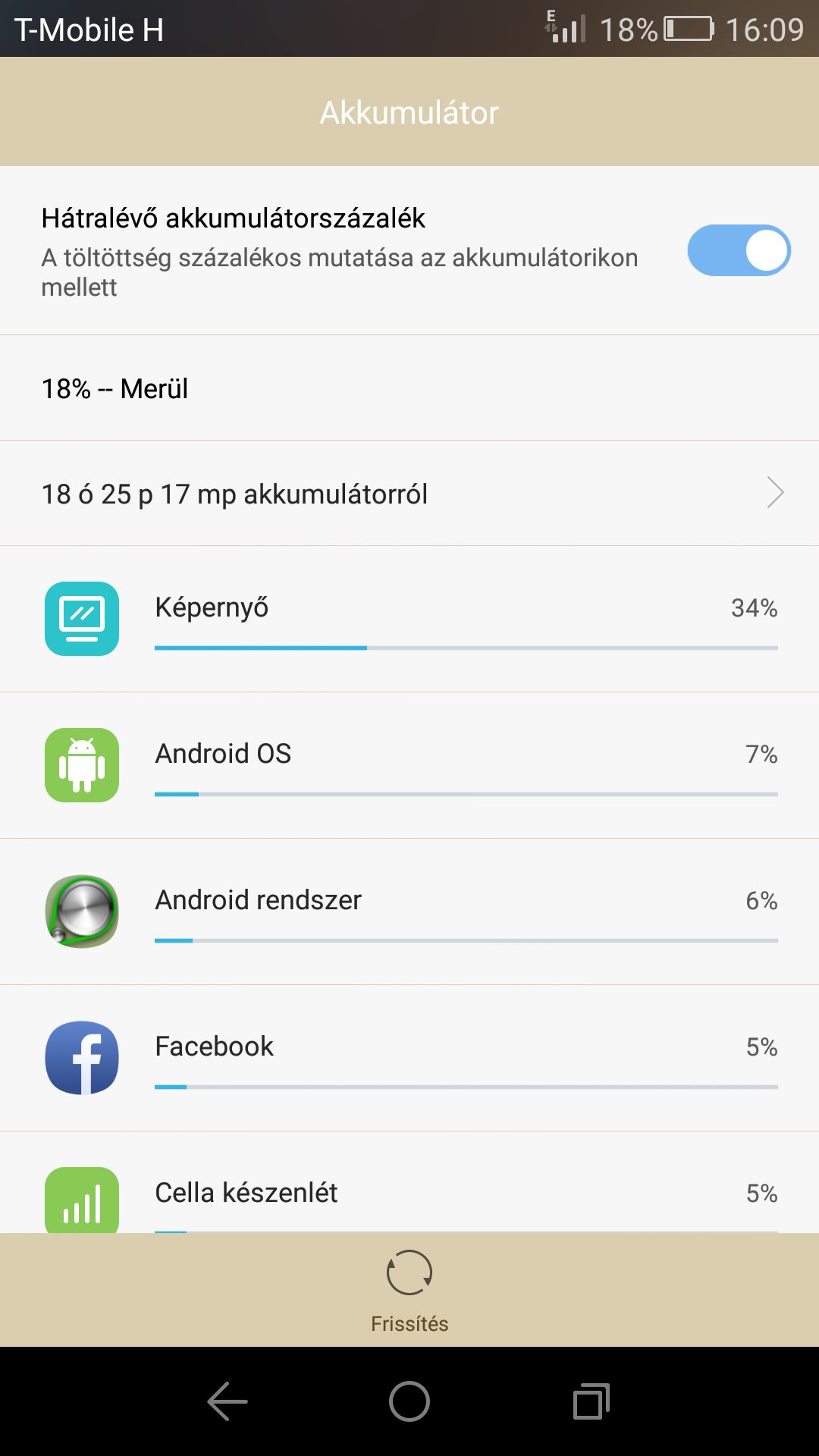819x1456 pixels.
Task: Open Képernyő battery usage
Action: coord(409,619)
